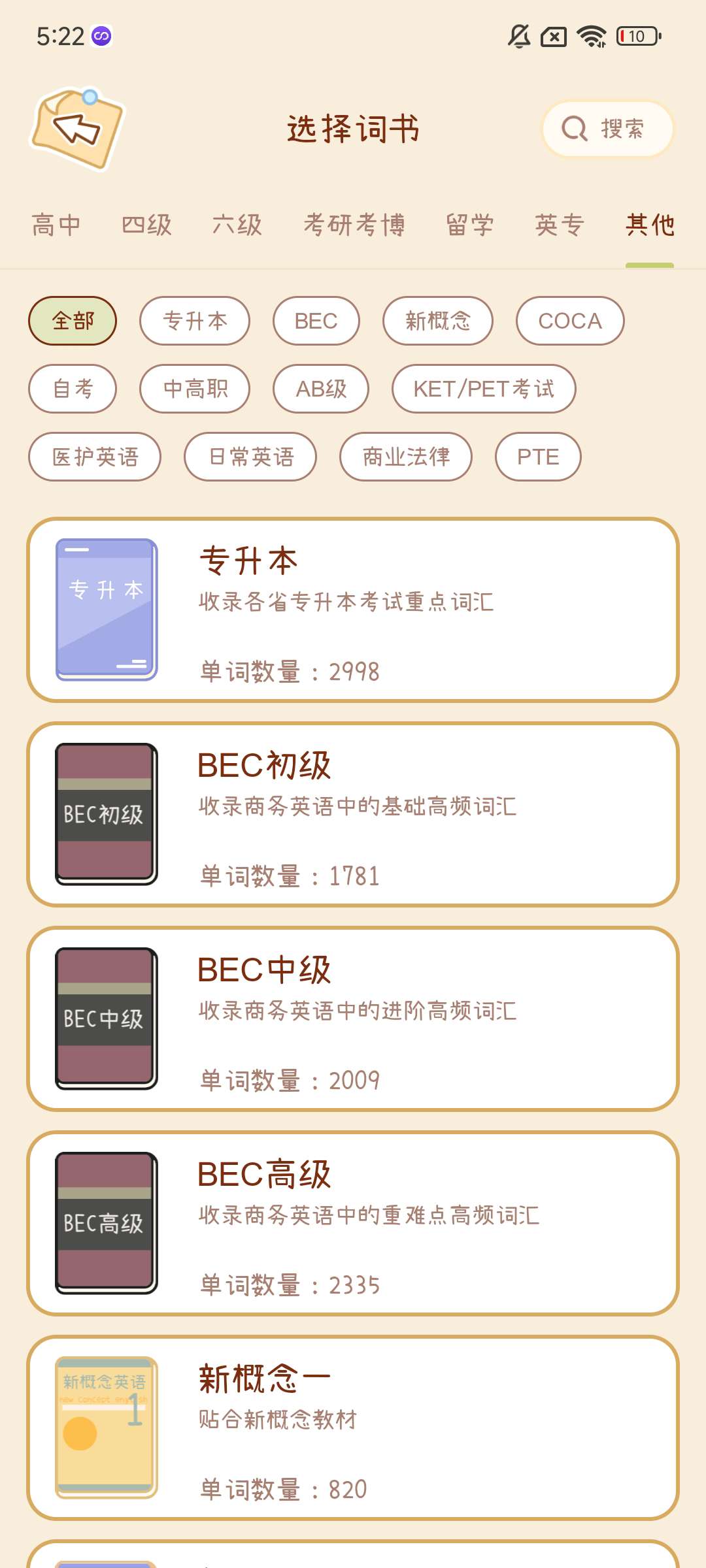
Task: Switch to the 高中 tab
Action: (x=56, y=225)
